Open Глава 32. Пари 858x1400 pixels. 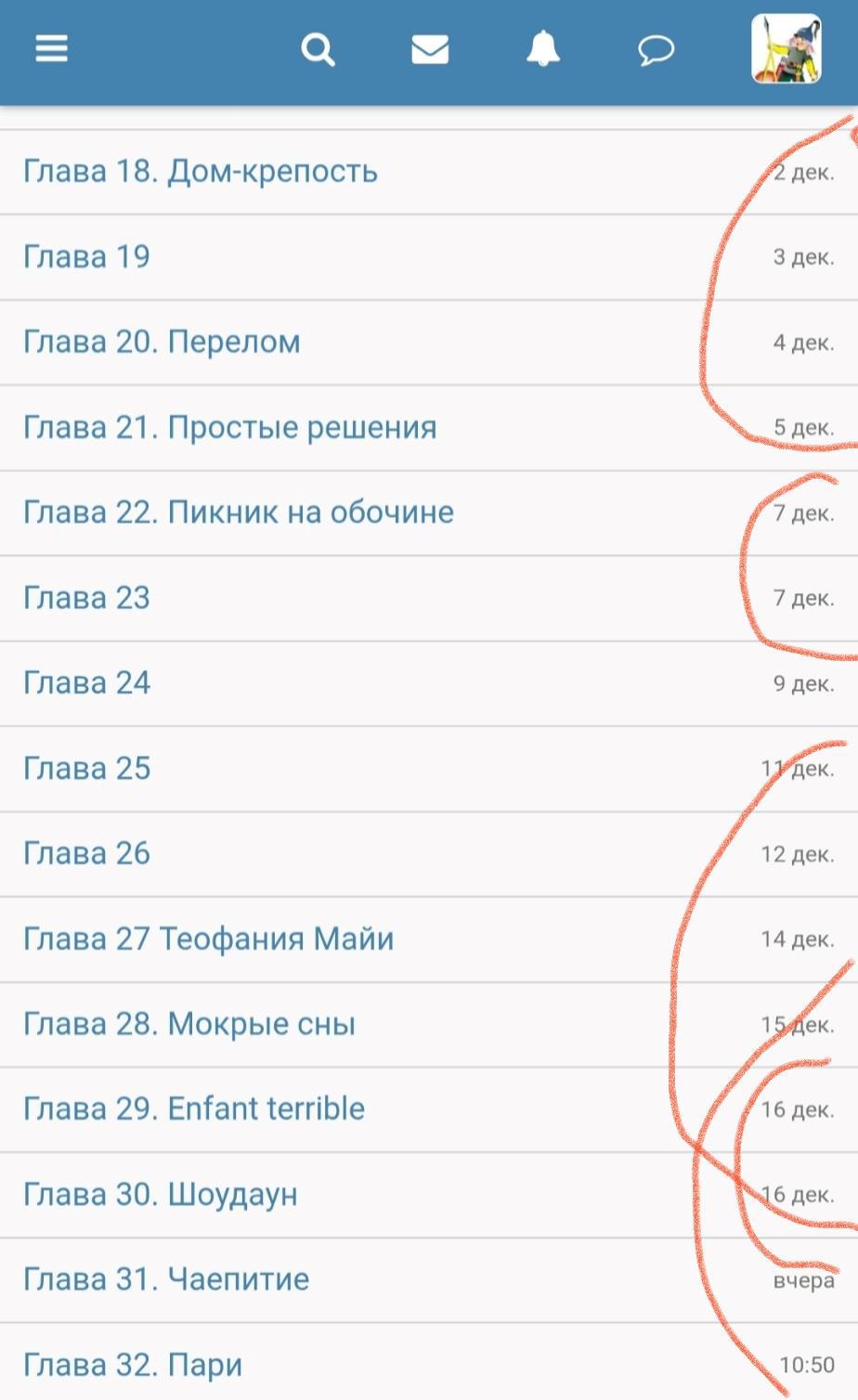tap(133, 1365)
